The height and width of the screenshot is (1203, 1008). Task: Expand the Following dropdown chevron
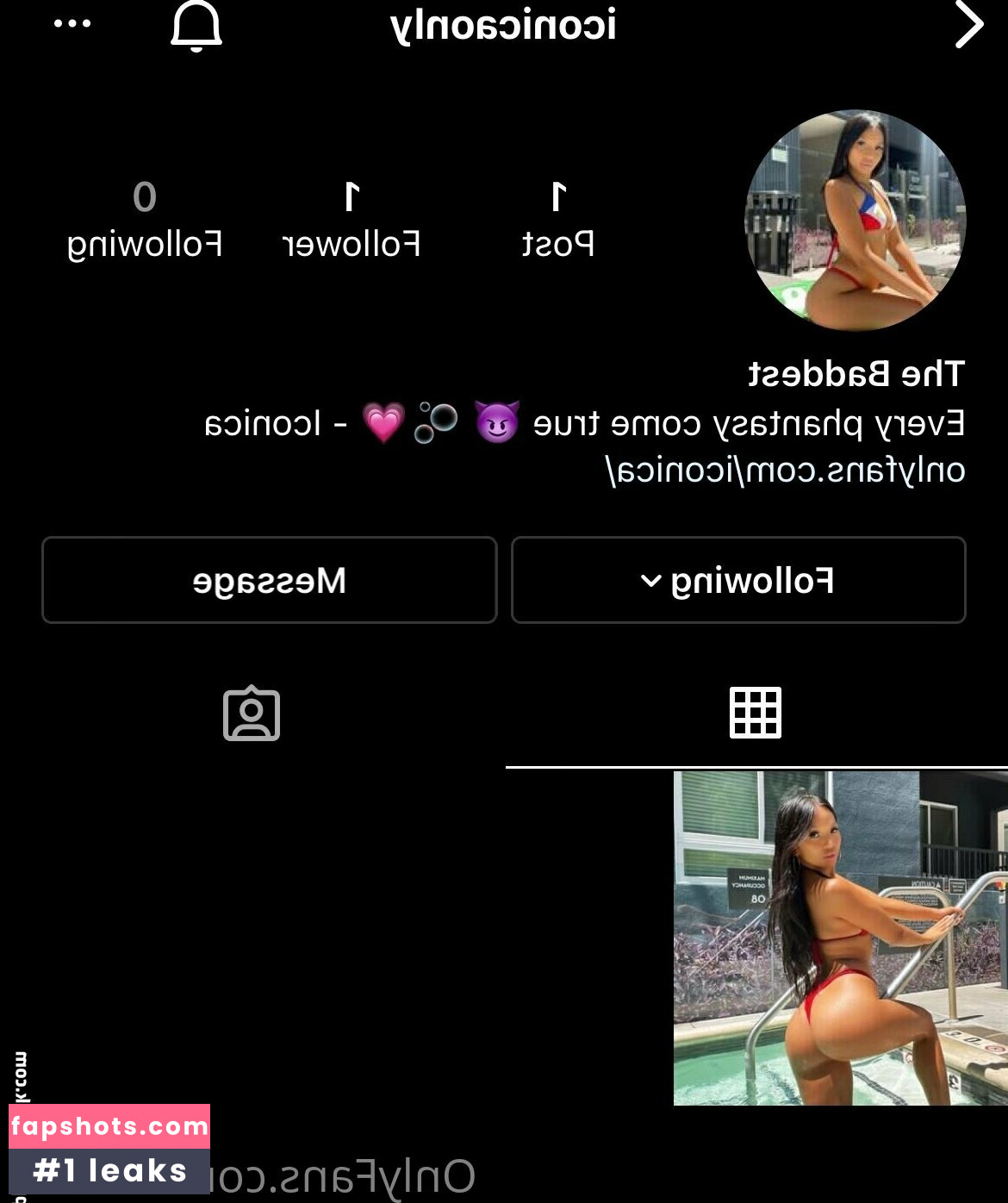tap(654, 580)
